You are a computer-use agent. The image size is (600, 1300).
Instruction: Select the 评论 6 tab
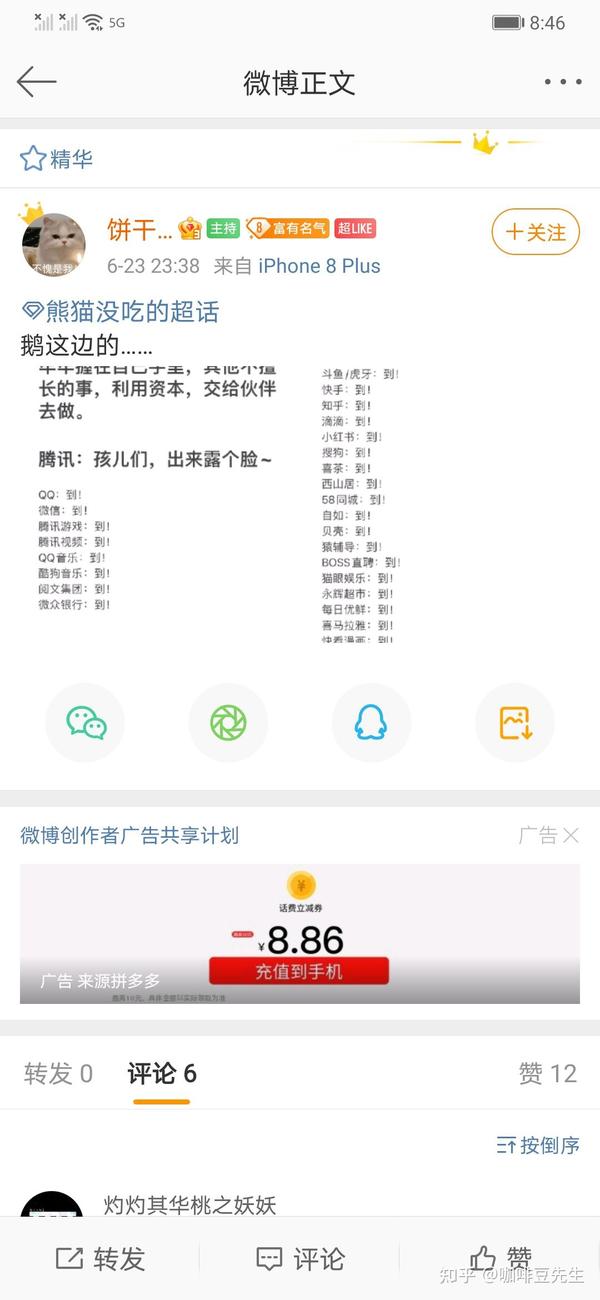click(162, 1073)
